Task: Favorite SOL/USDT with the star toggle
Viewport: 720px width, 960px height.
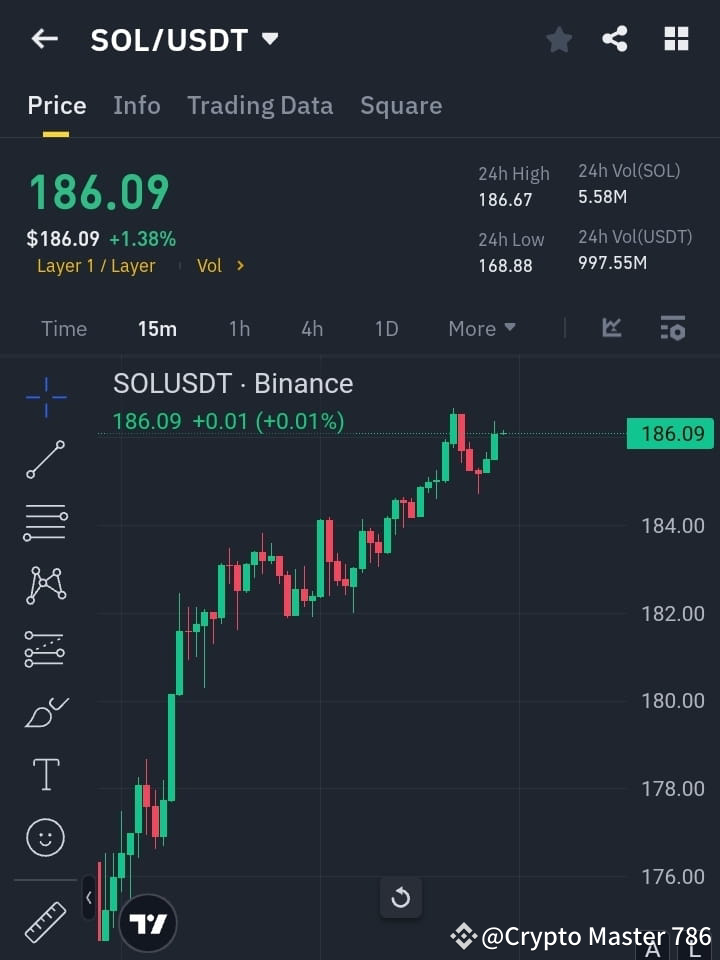Action: pyautogui.click(x=558, y=39)
